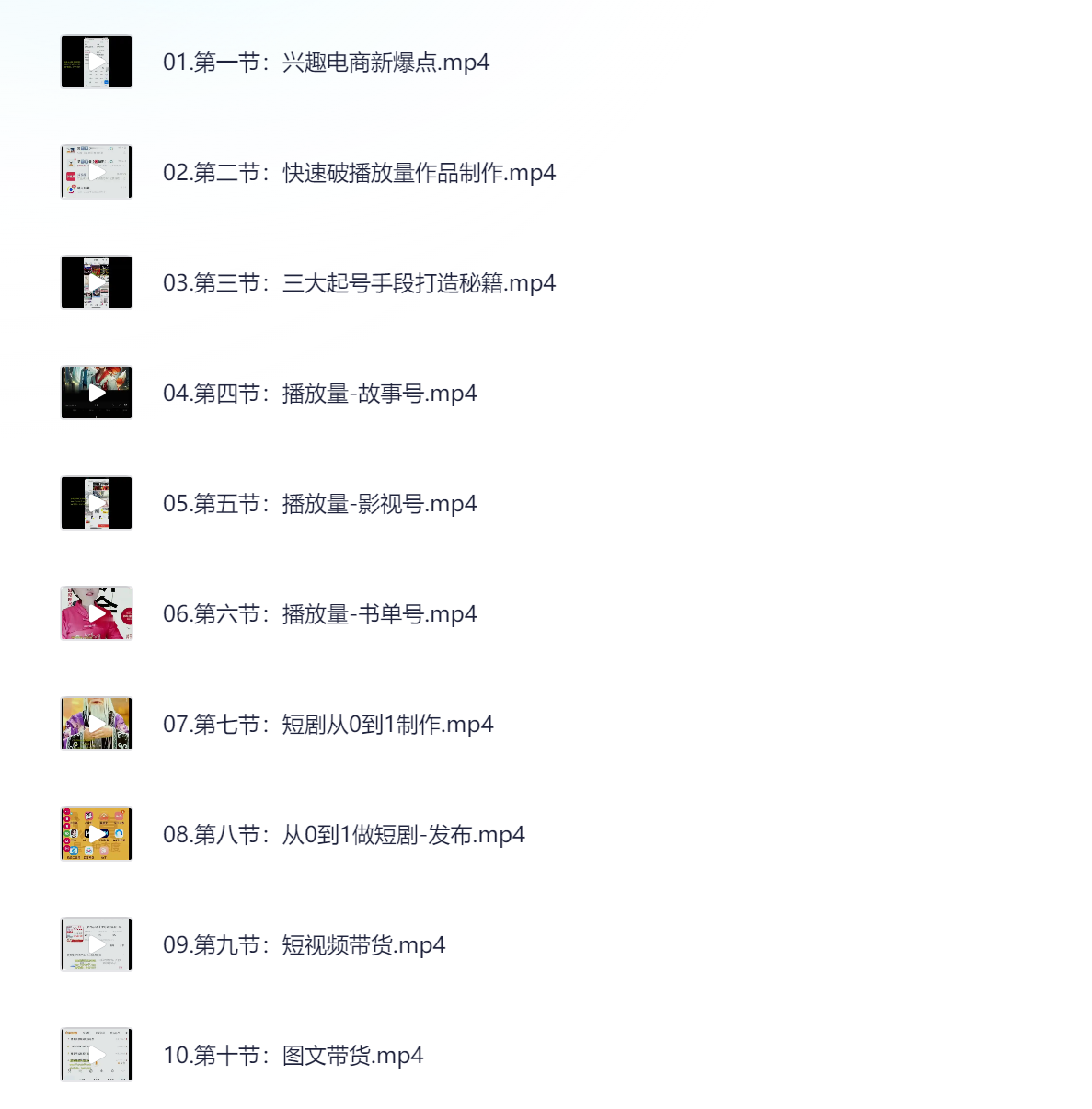Open 03 三大起号手段打造秘籍.mp4

[359, 283]
